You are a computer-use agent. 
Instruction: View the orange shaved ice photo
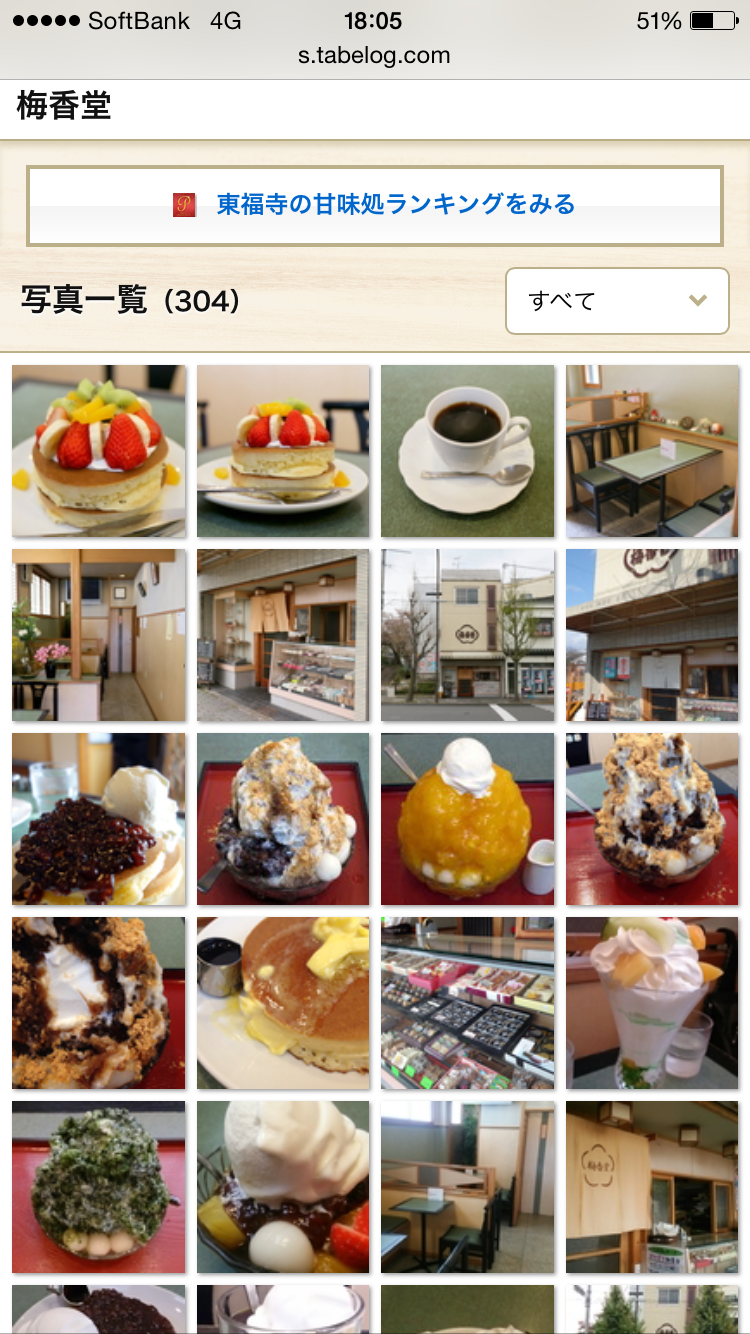[x=467, y=819]
